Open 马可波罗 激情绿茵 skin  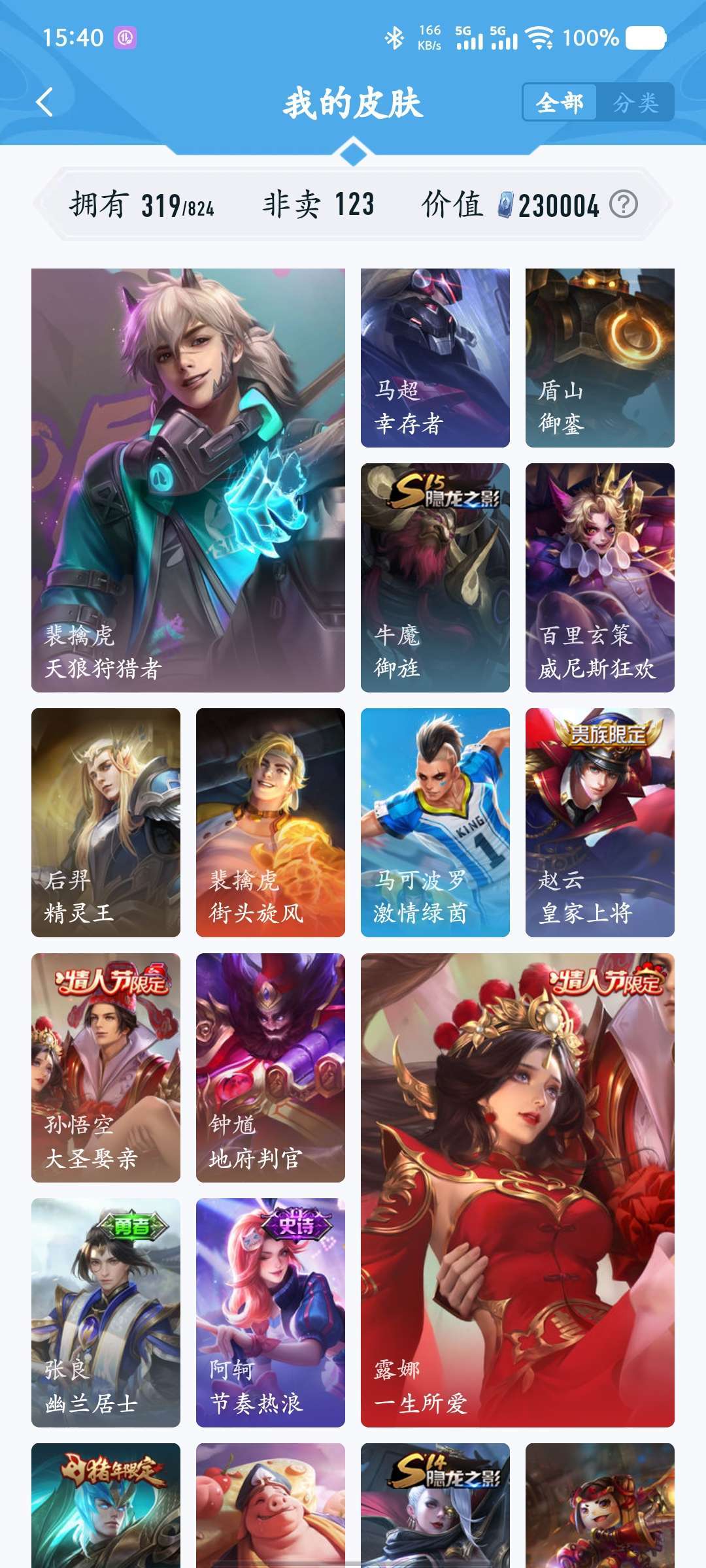pyautogui.click(x=435, y=823)
